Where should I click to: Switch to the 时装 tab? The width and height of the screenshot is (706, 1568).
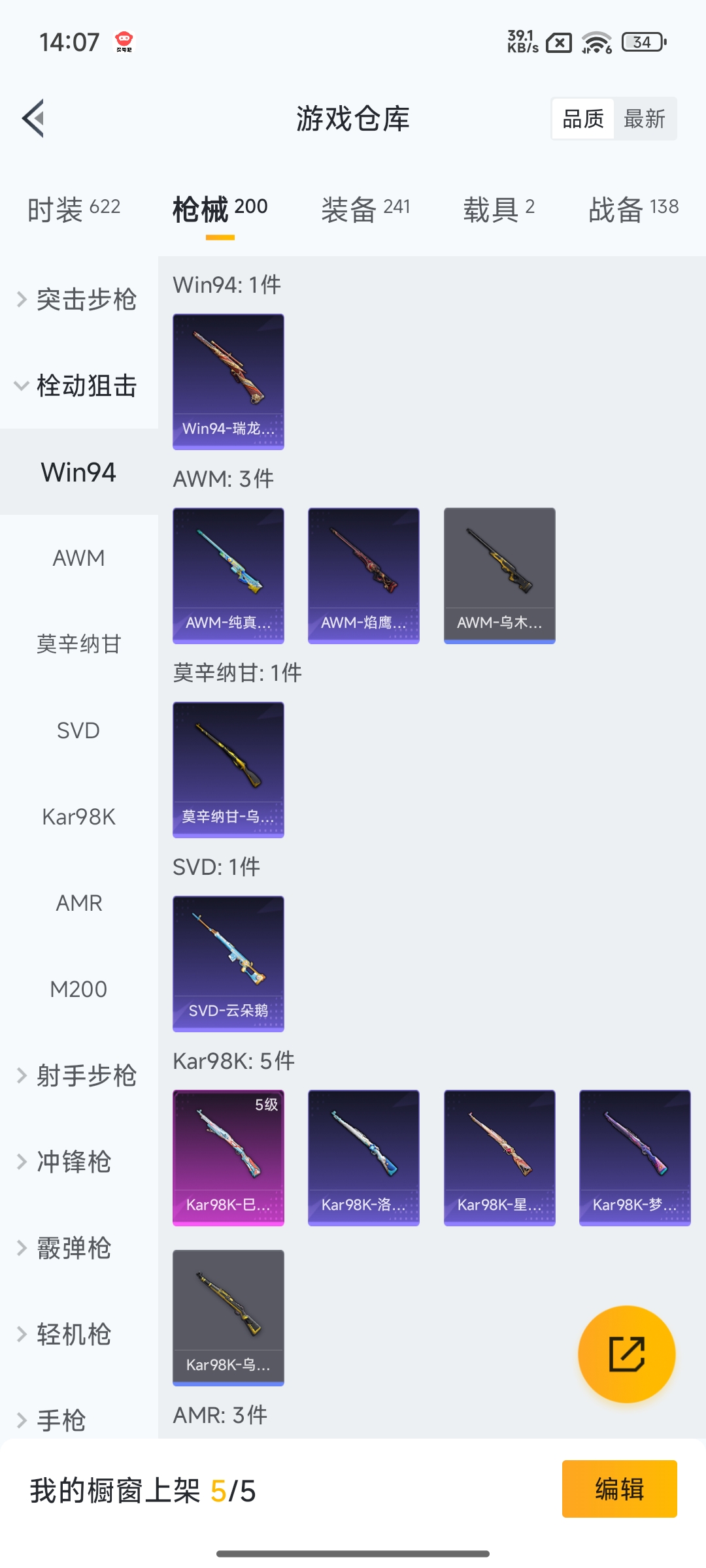pos(72,208)
